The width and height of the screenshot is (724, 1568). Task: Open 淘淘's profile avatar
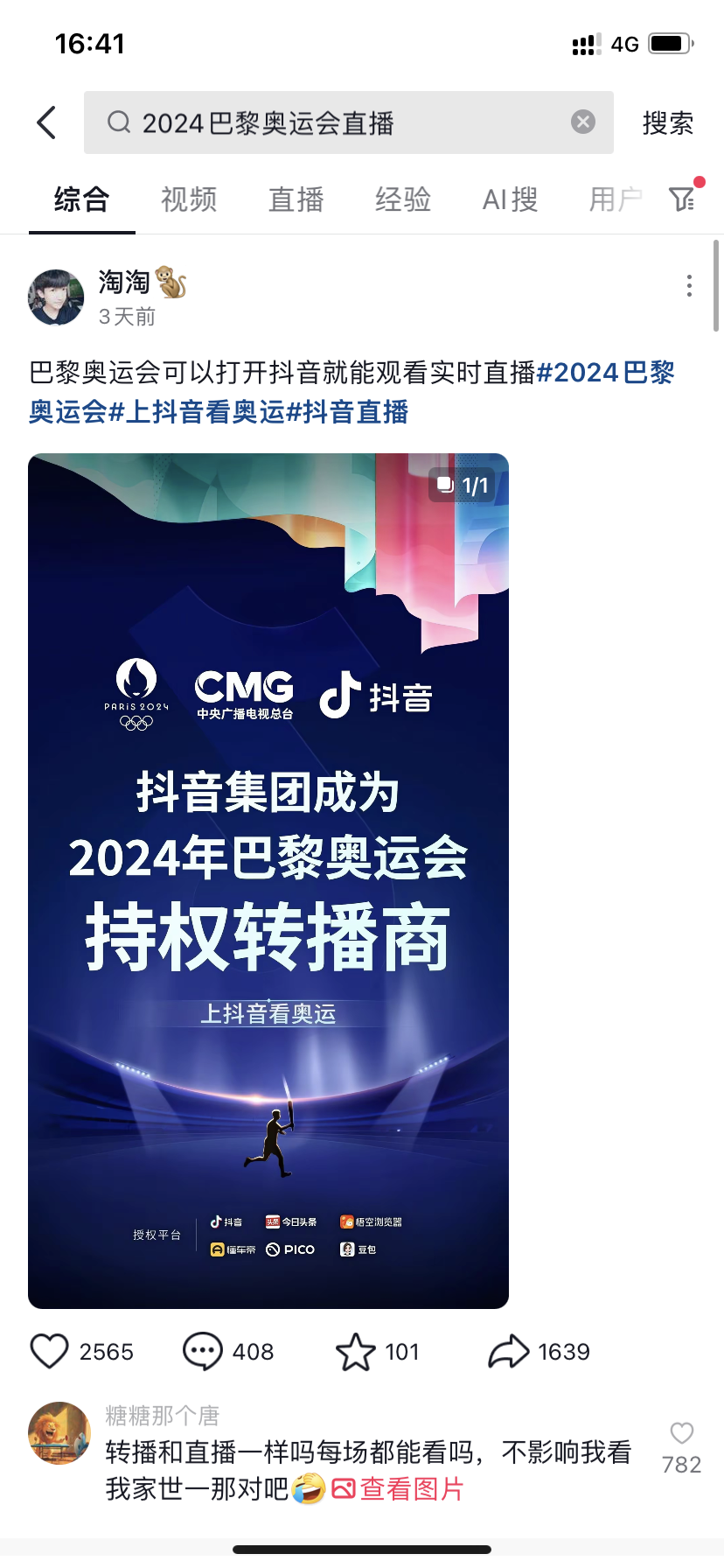coord(56,297)
